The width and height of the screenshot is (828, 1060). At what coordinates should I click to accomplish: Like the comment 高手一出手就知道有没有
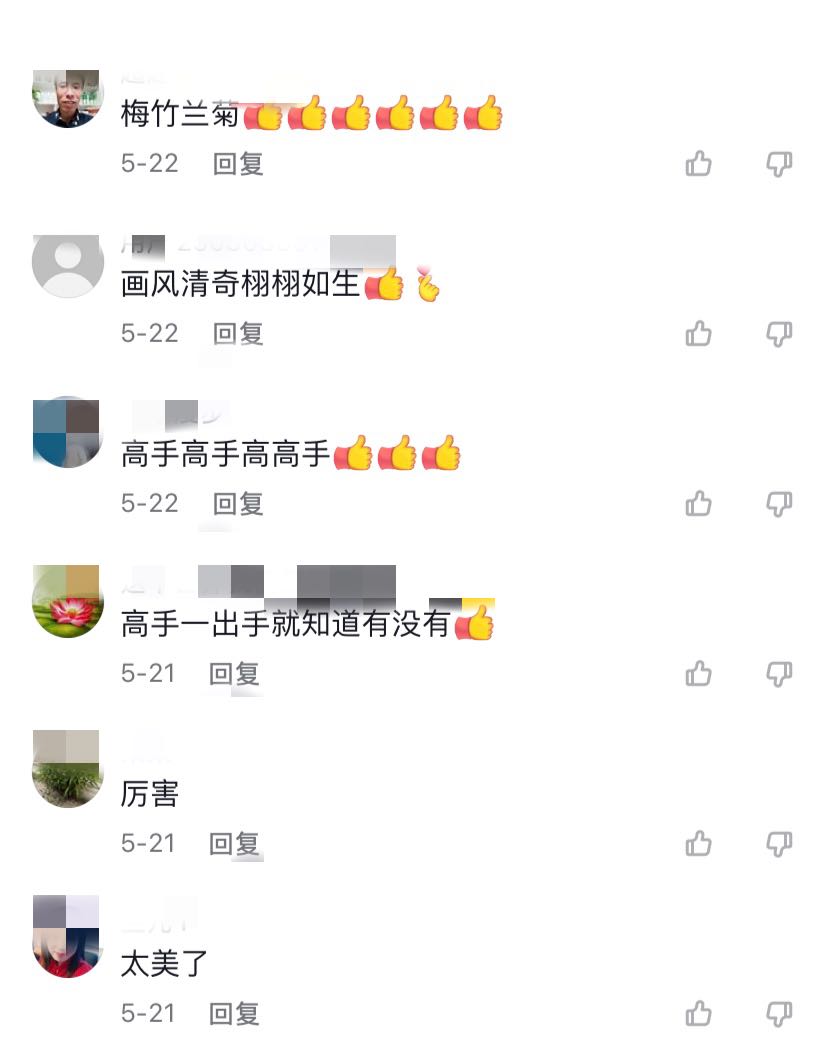(699, 674)
